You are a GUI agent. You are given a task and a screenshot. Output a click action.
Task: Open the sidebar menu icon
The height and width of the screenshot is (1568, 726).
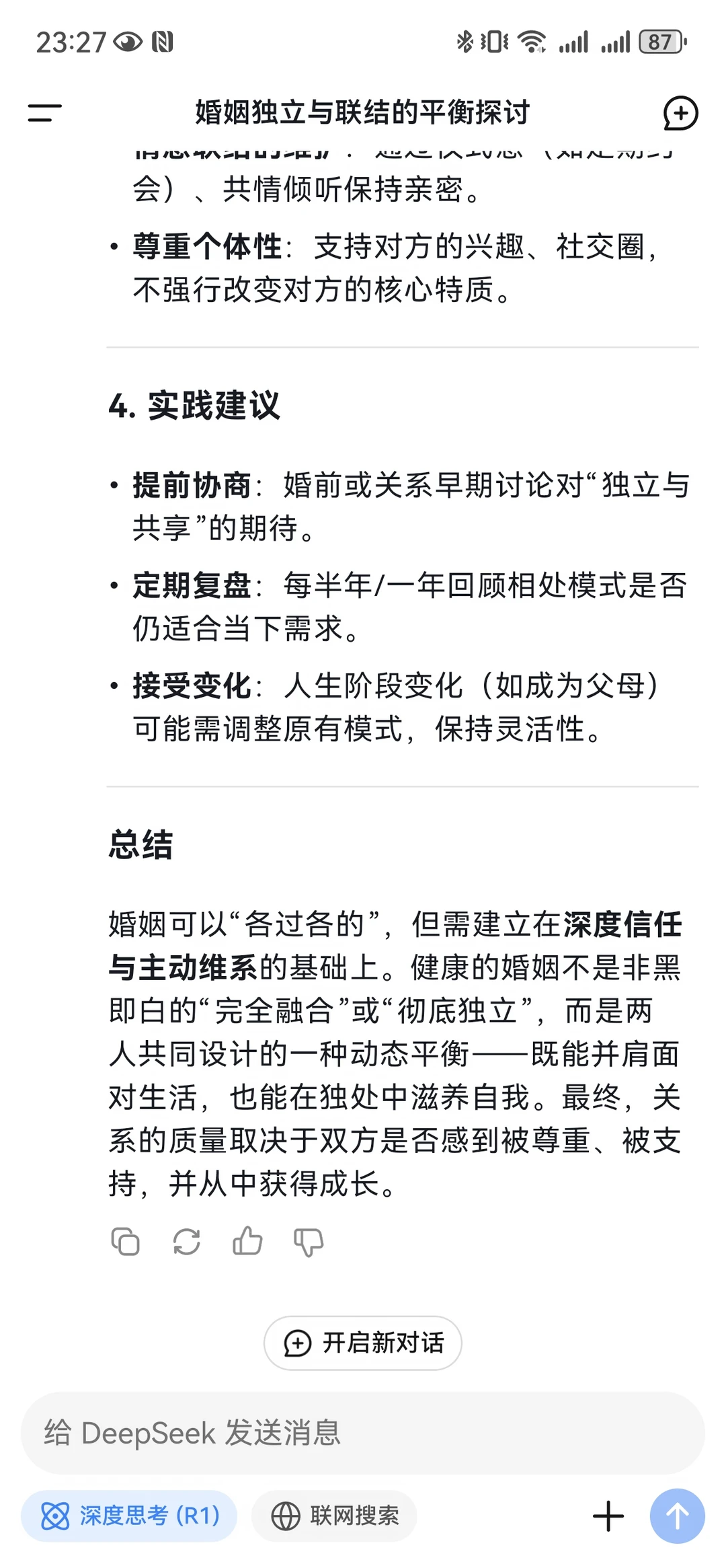(44, 112)
